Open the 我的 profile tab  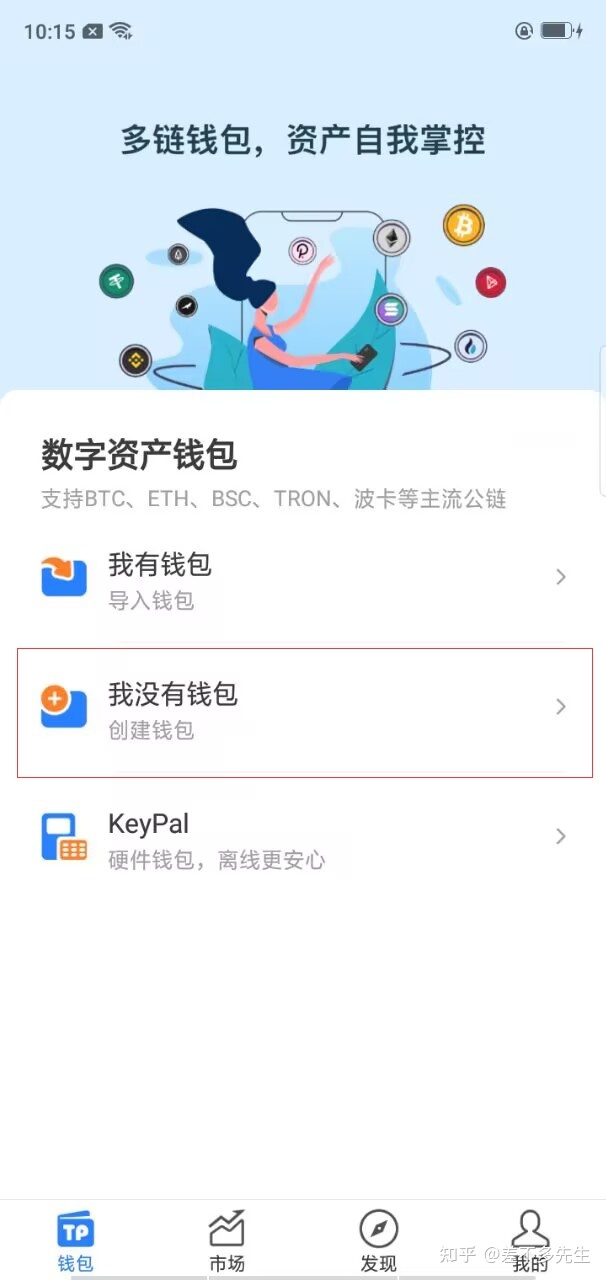tap(530, 1241)
